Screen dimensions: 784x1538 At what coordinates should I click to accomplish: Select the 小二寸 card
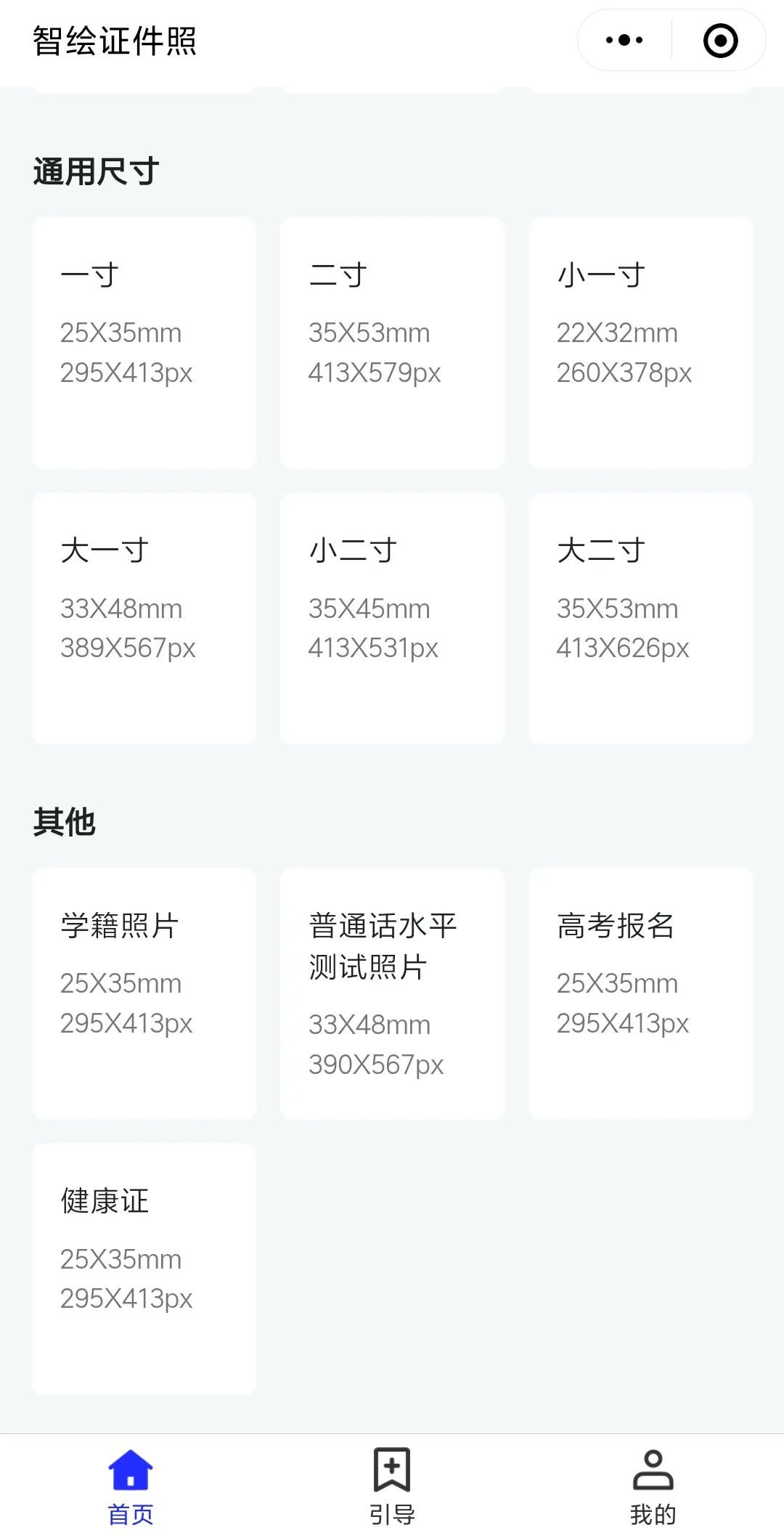(392, 617)
